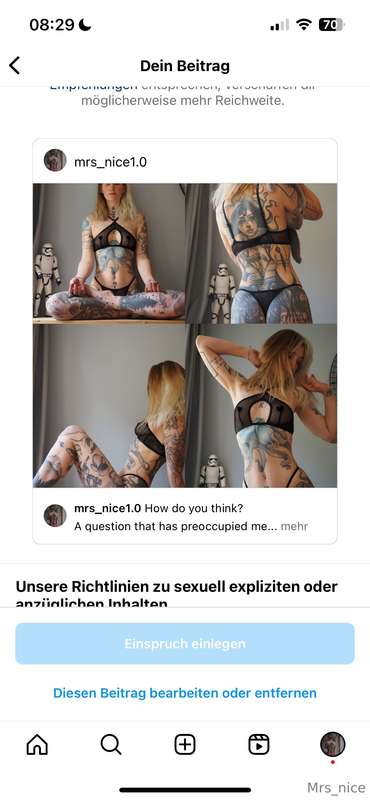Viewport: 370px width, 800px height.
Task: Open the home feed tab
Action: click(37, 744)
